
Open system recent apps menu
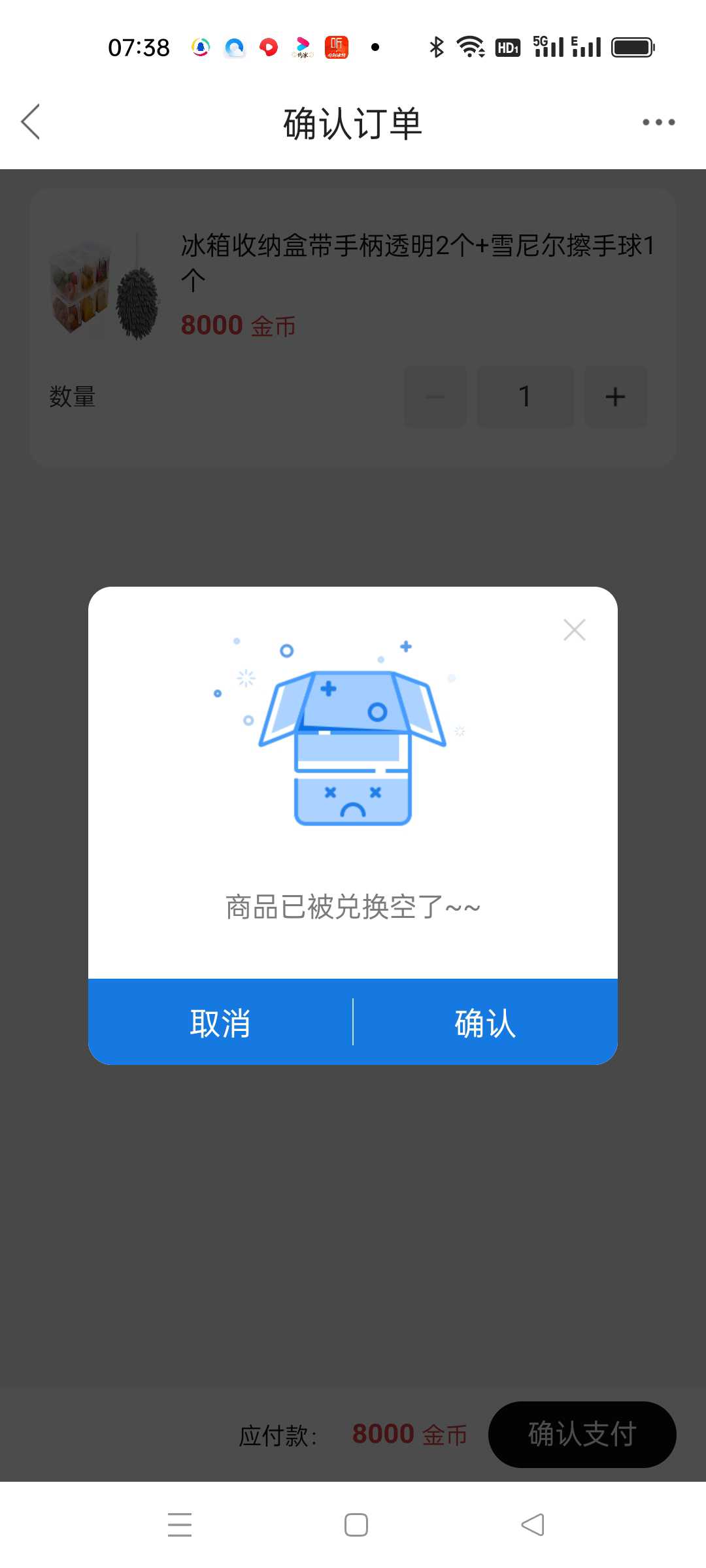coord(180,1525)
